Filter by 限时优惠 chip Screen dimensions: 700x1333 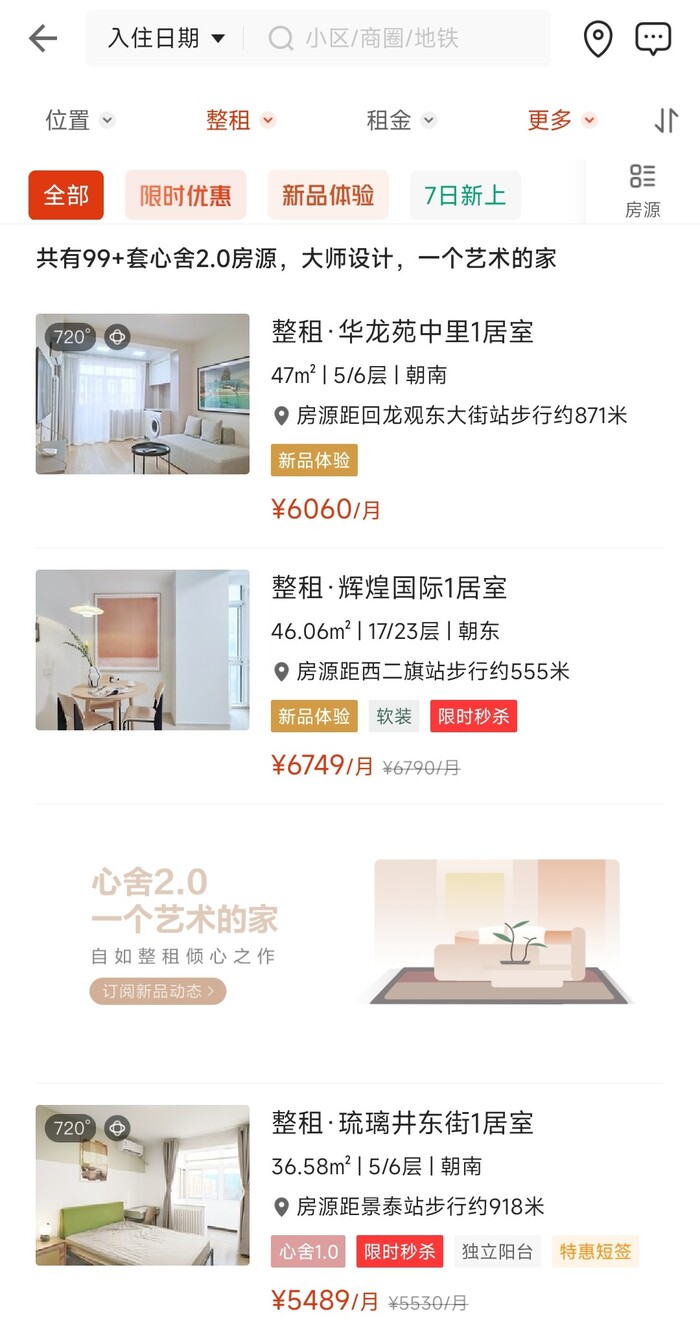click(185, 195)
